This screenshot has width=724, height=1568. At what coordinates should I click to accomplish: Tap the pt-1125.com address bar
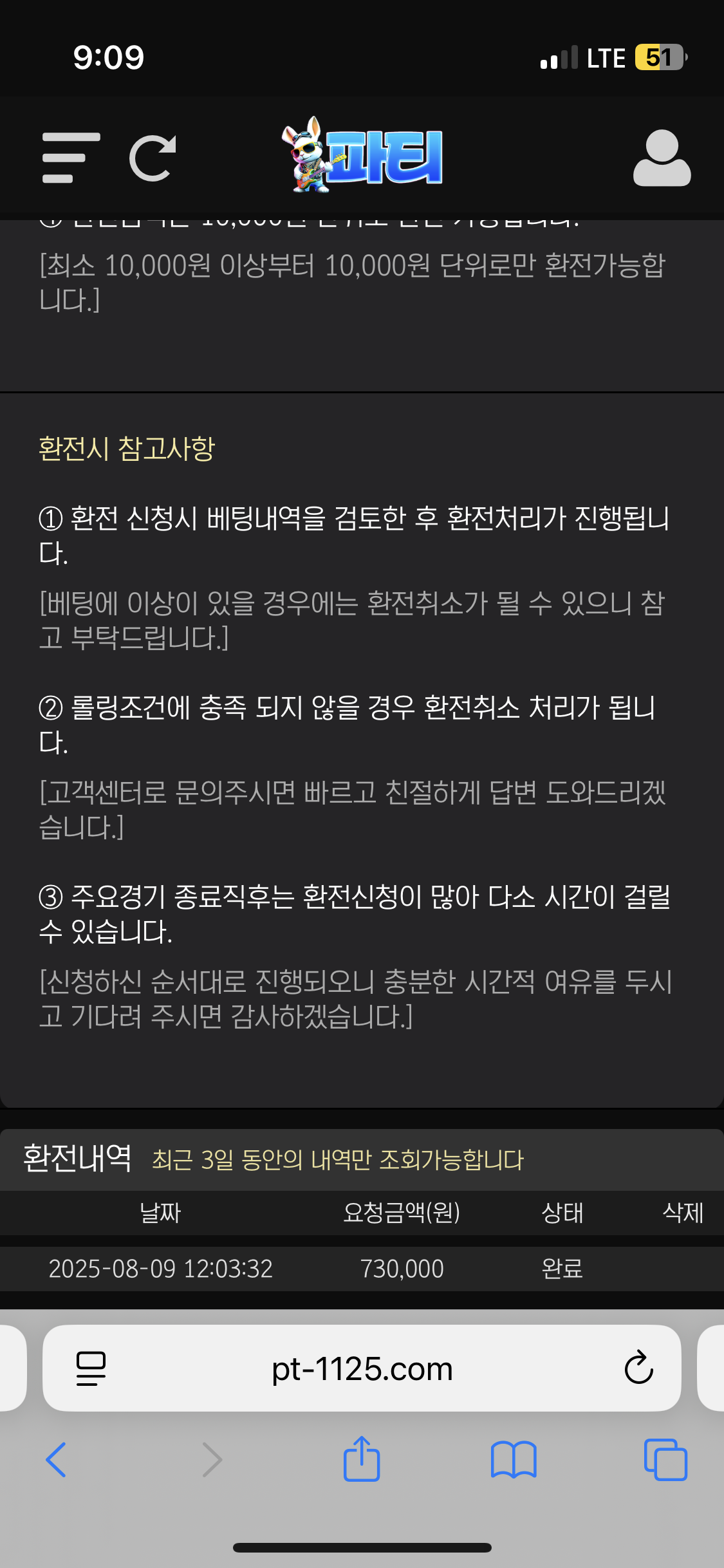[x=362, y=1368]
